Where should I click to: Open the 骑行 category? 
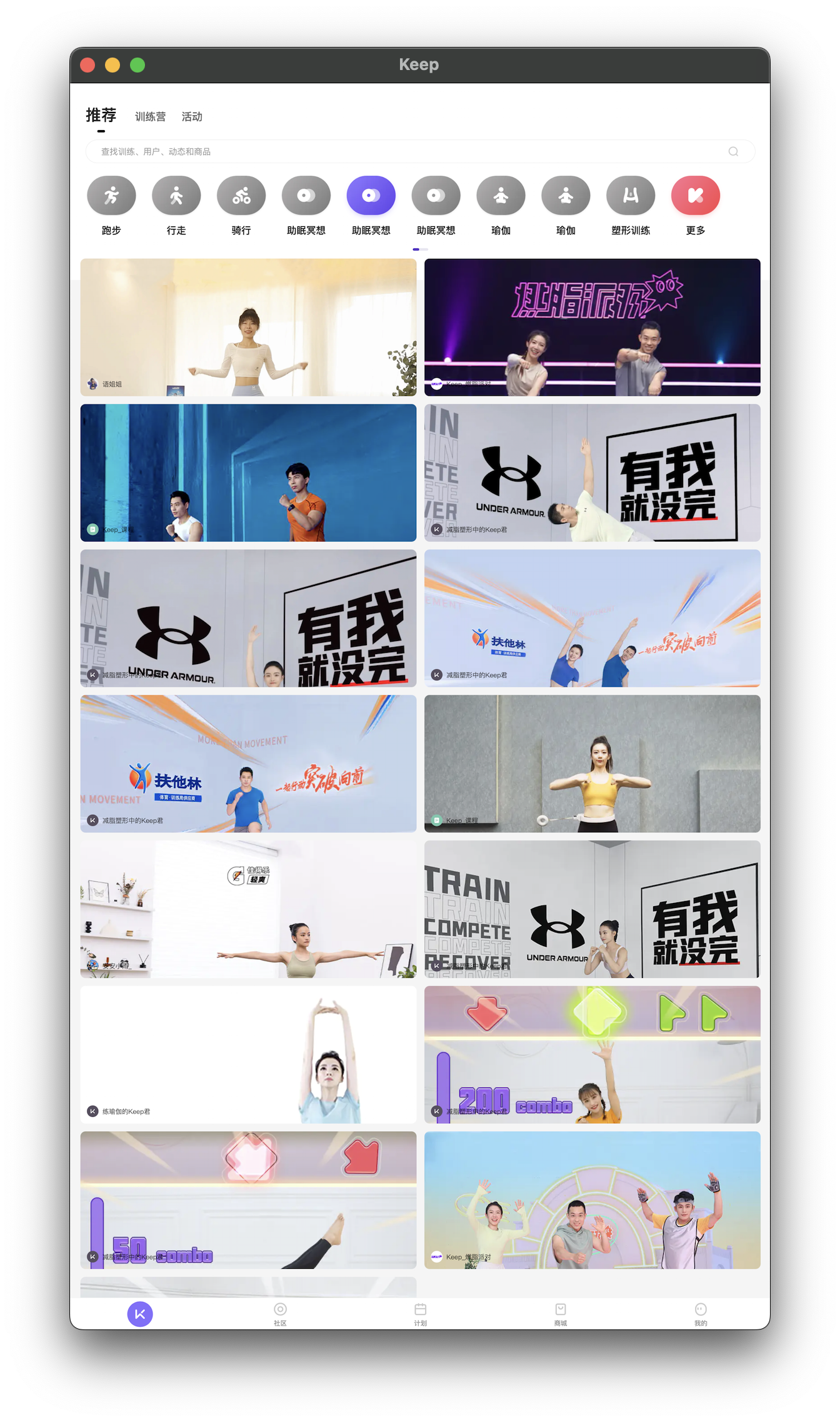pos(241,196)
